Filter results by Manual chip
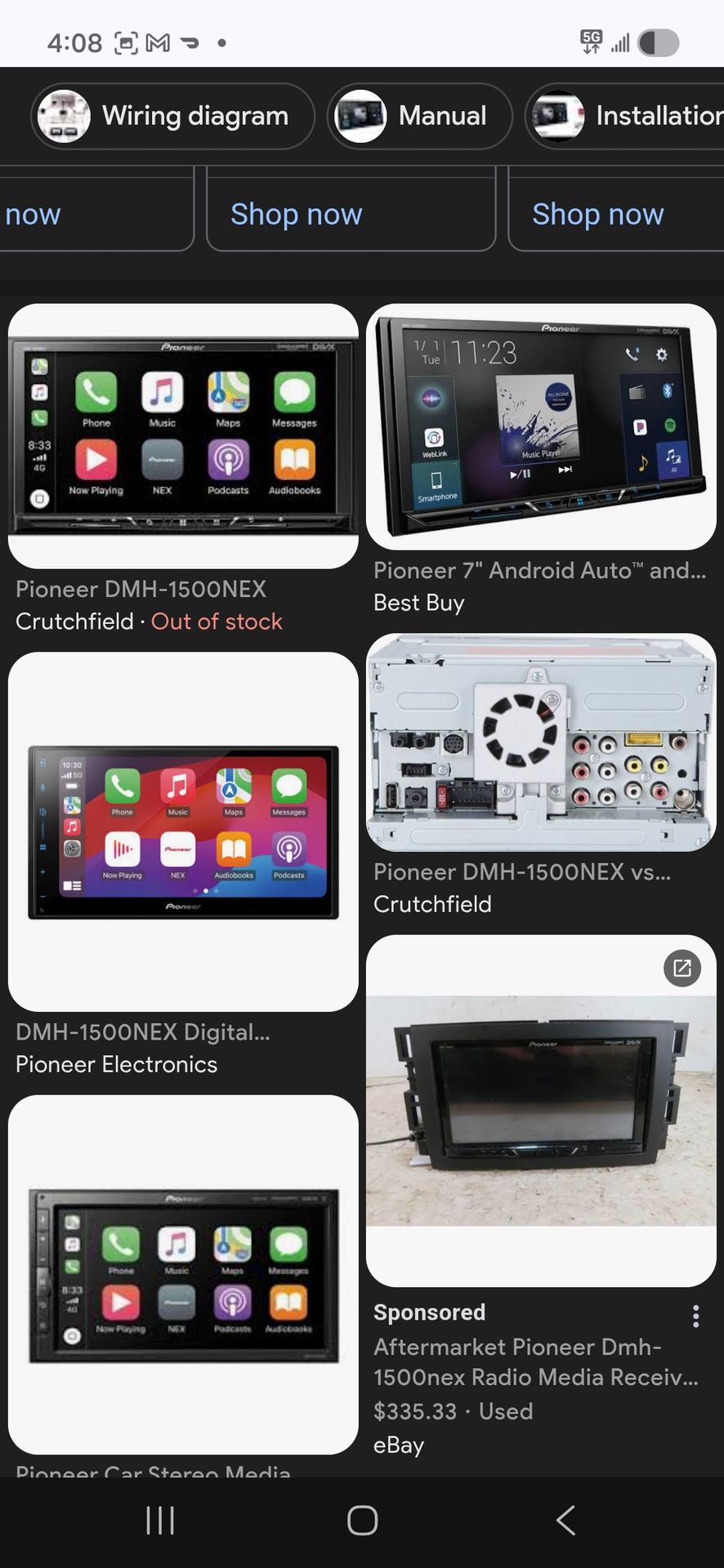This screenshot has height=1568, width=724. (x=419, y=116)
